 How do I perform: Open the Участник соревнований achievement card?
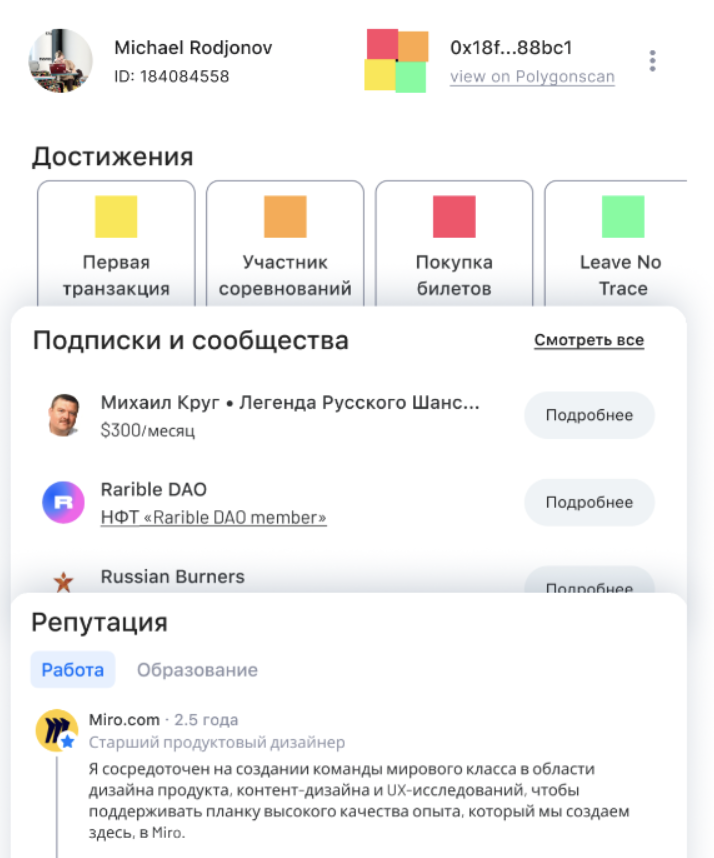[x=285, y=244]
